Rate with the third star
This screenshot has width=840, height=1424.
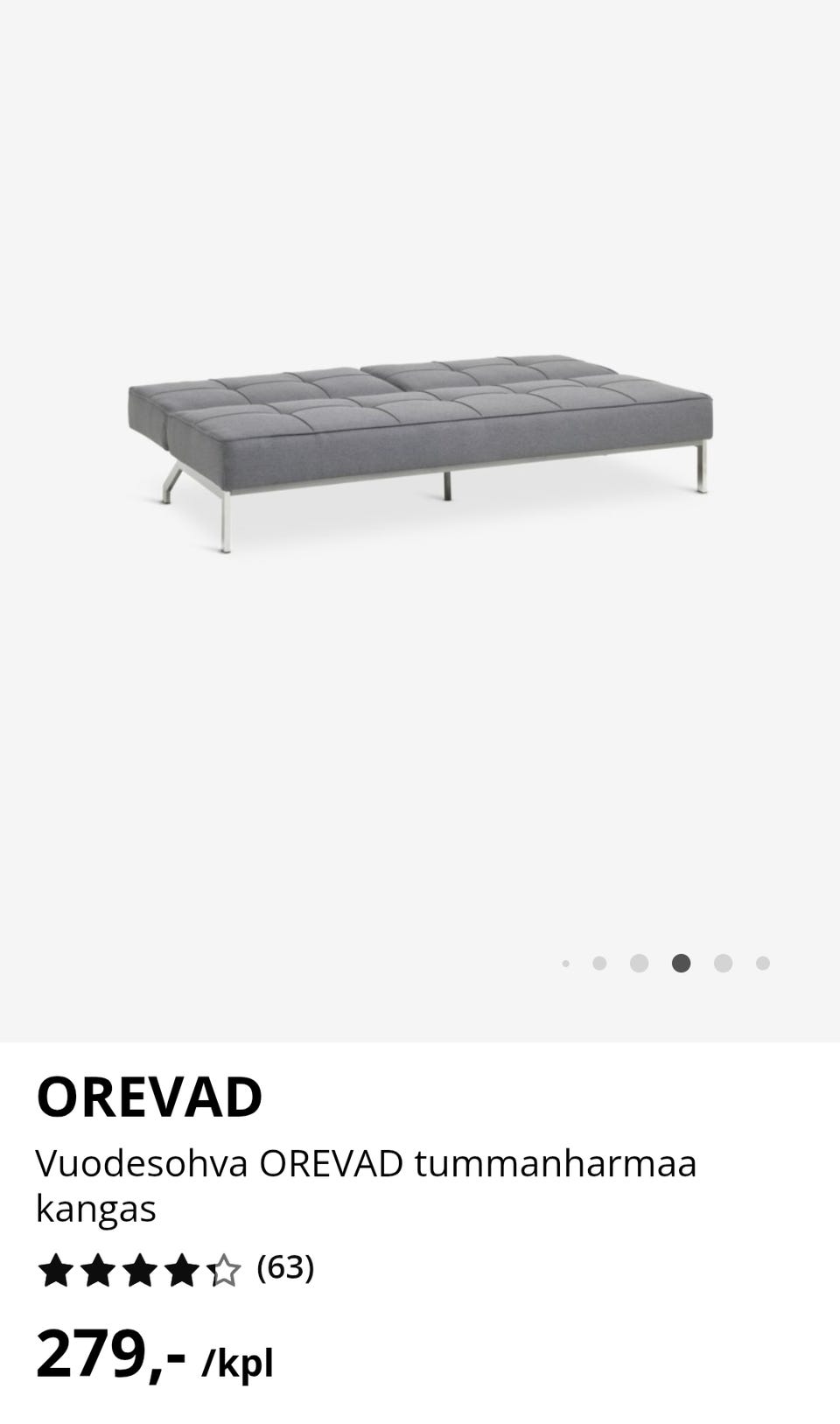(139, 1269)
